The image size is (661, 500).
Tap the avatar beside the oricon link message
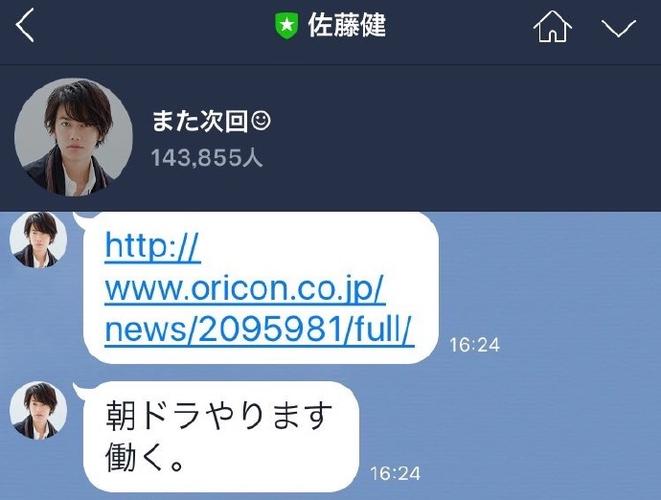(x=38, y=240)
